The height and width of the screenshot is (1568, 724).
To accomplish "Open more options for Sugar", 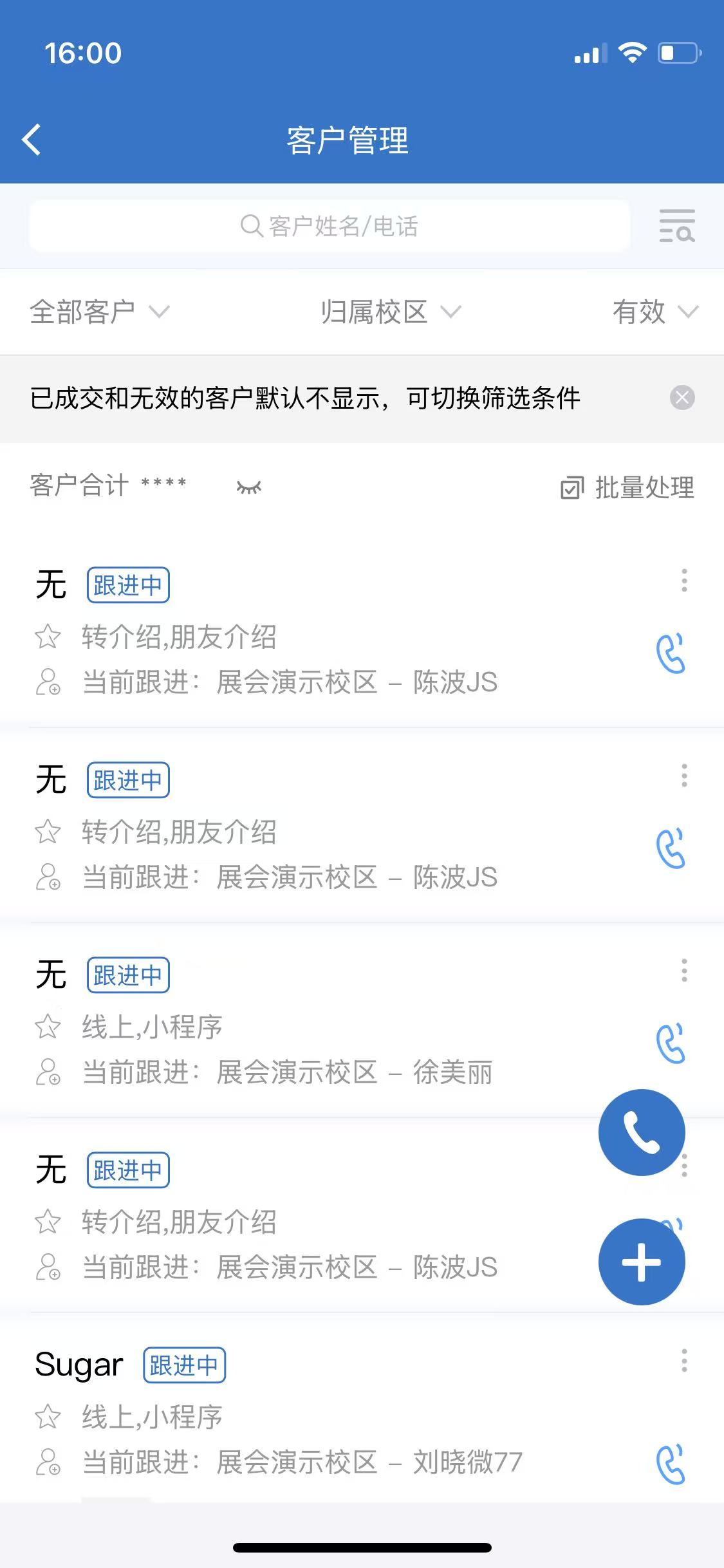I will coord(684,1360).
